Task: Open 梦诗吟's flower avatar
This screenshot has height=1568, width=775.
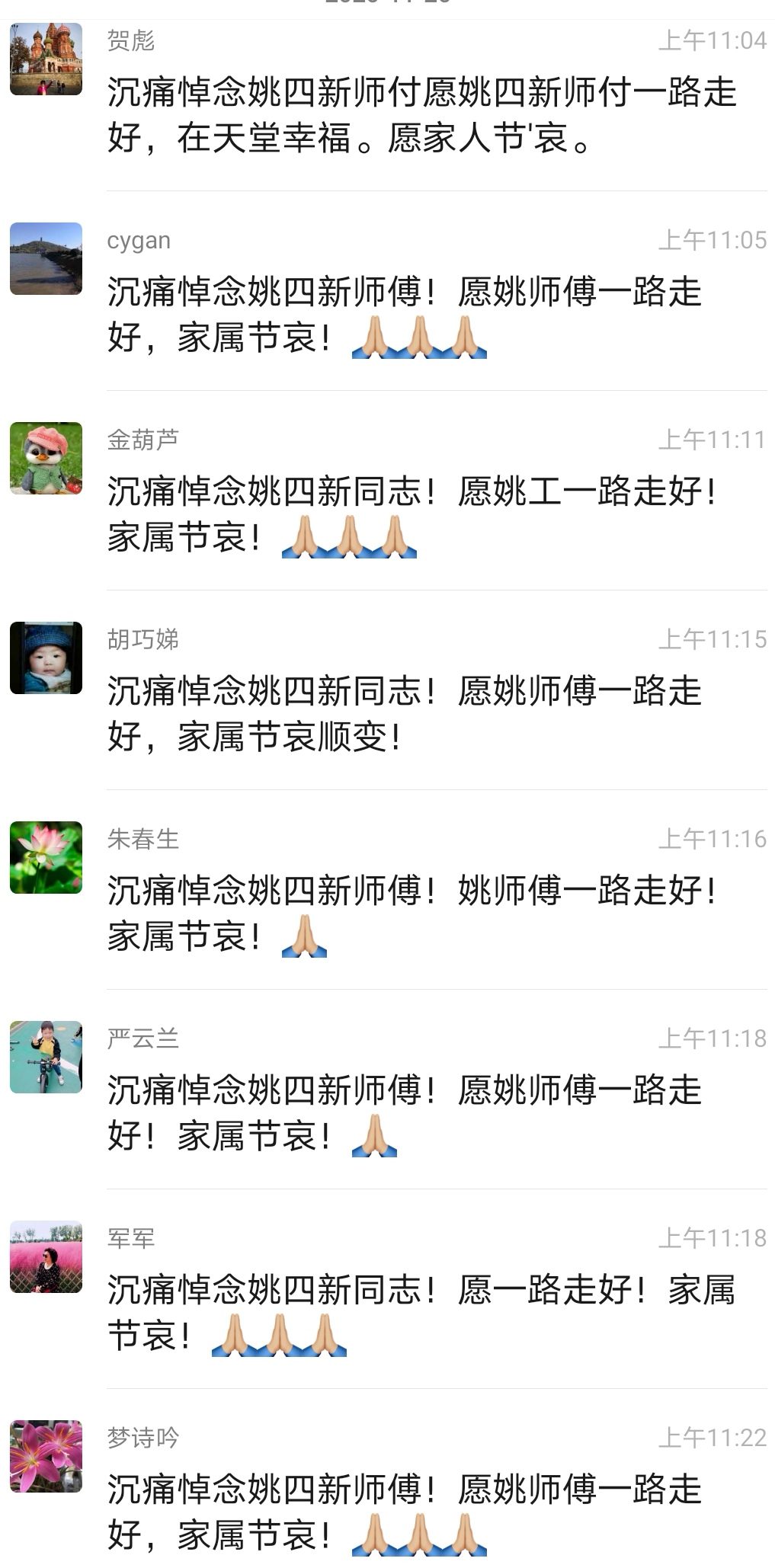Action: pyautogui.click(x=46, y=1456)
